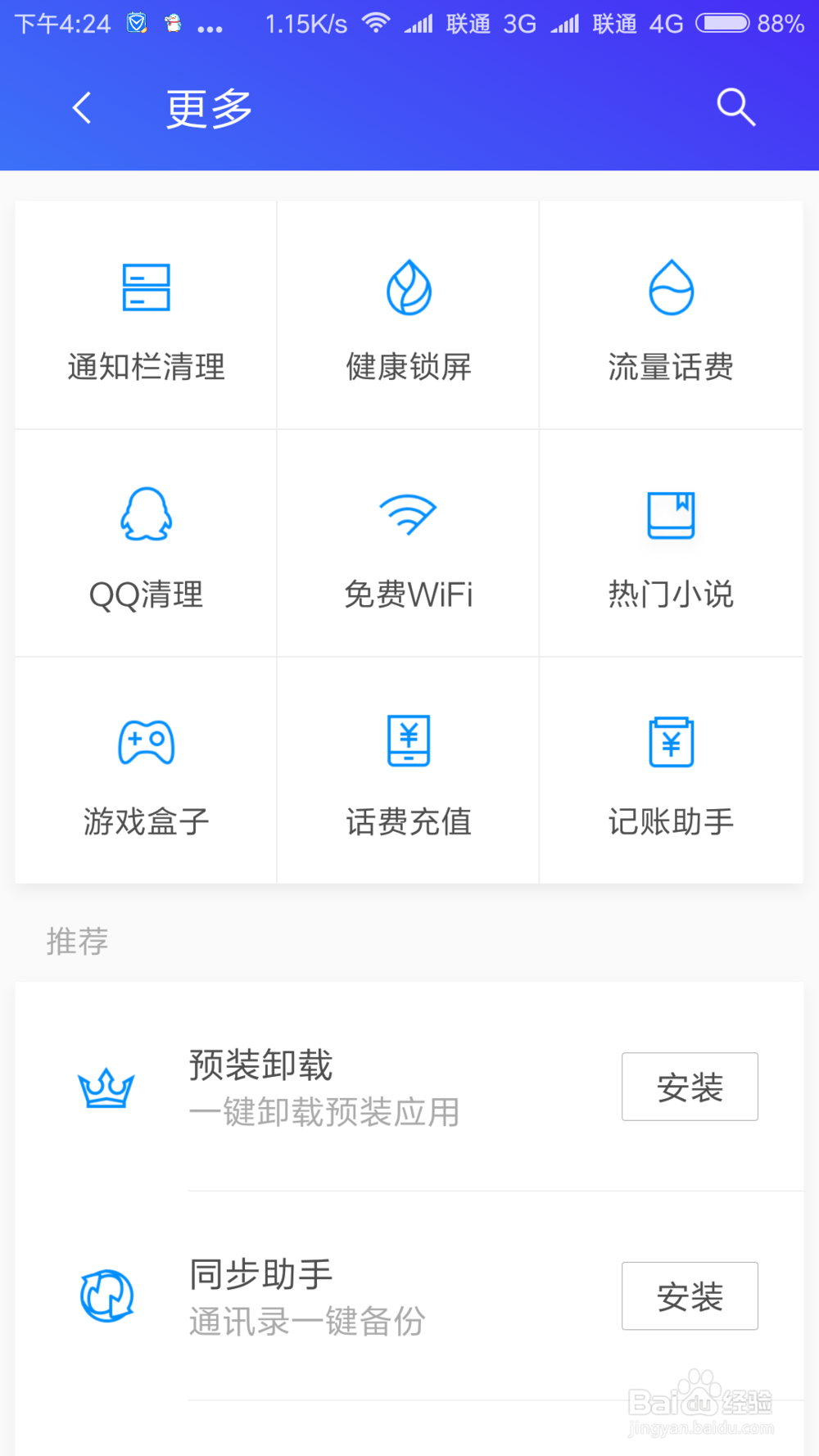819x1456 pixels.
Task: Open 通知栏清理 tool
Action: [x=146, y=316]
